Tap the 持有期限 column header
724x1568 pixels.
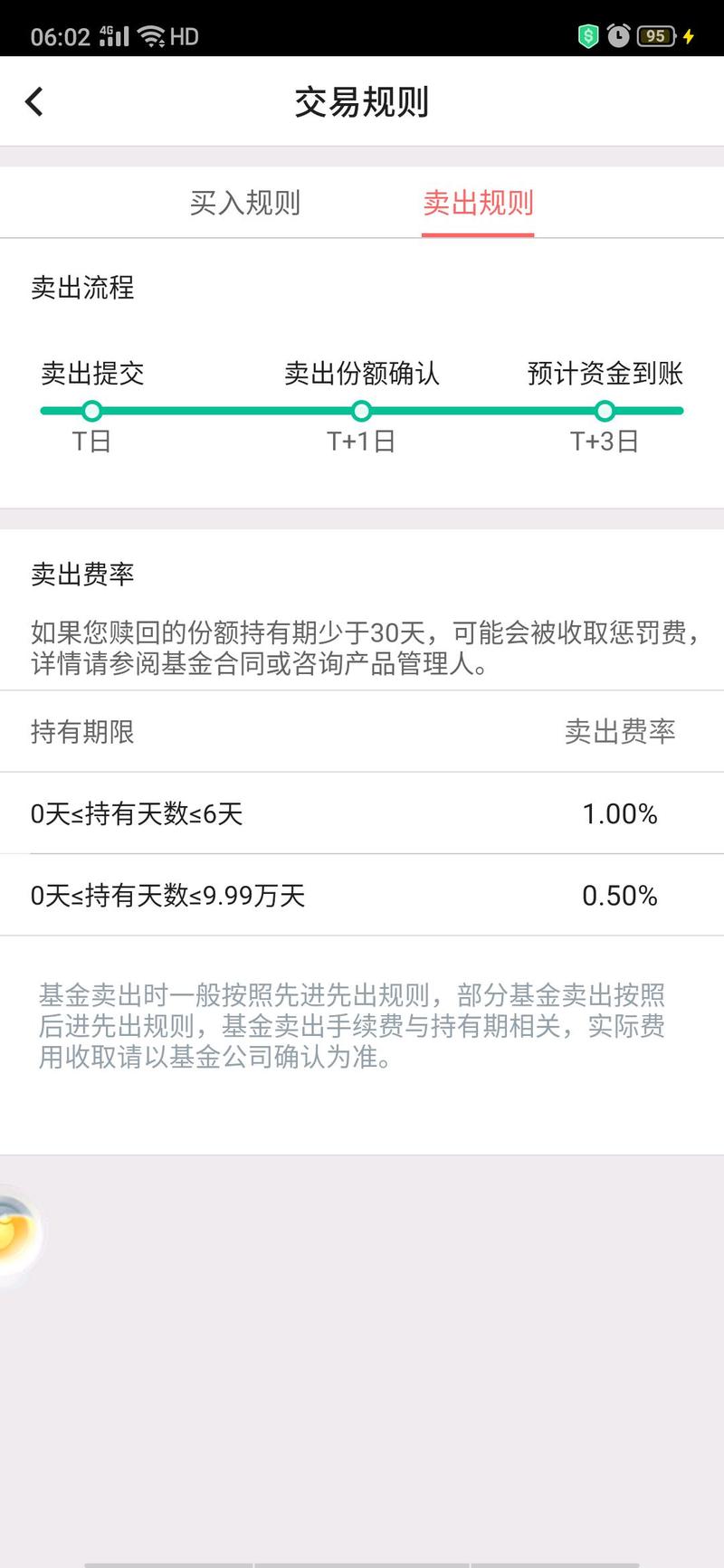point(81,734)
